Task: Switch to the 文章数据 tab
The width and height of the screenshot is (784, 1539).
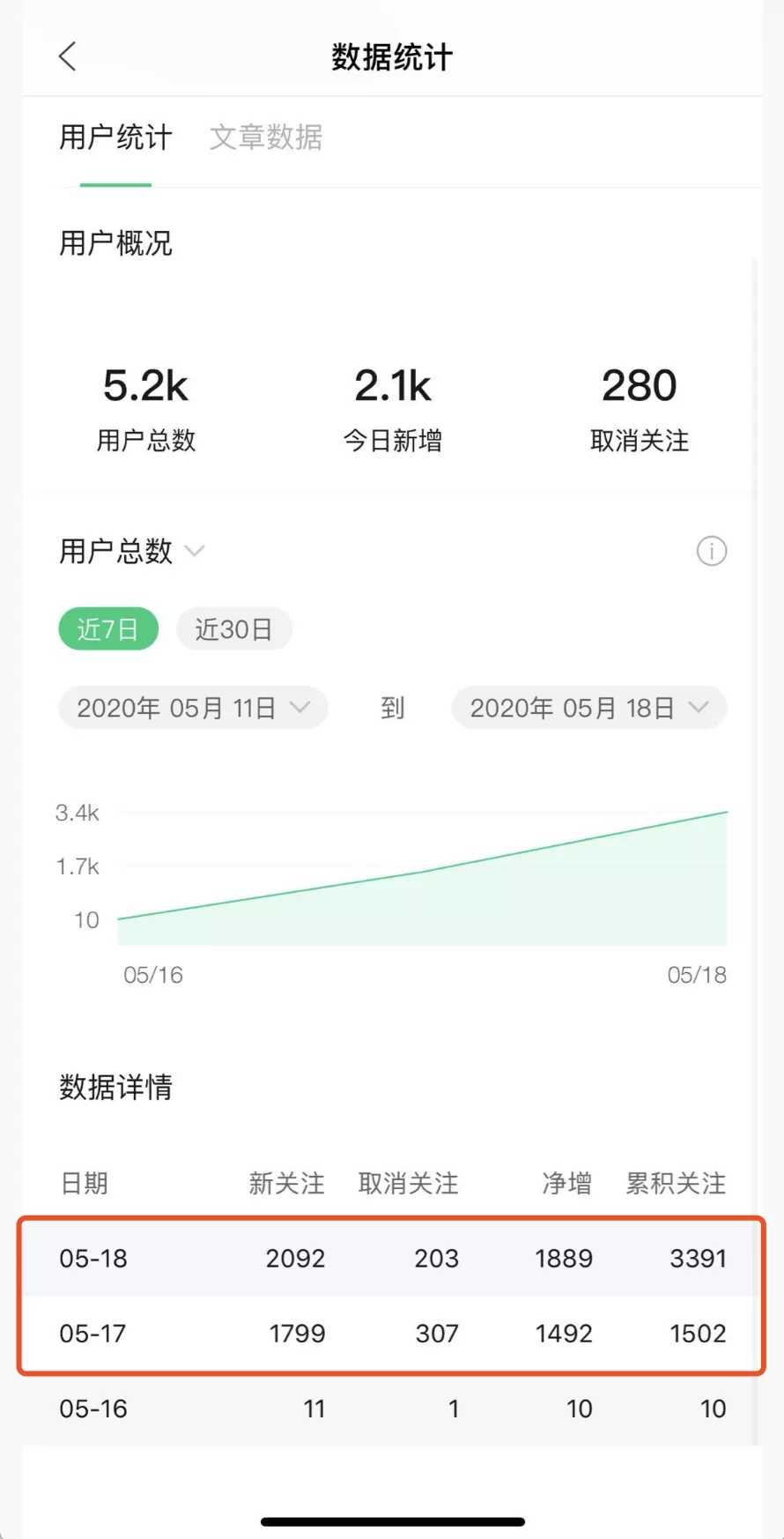Action: point(266,138)
